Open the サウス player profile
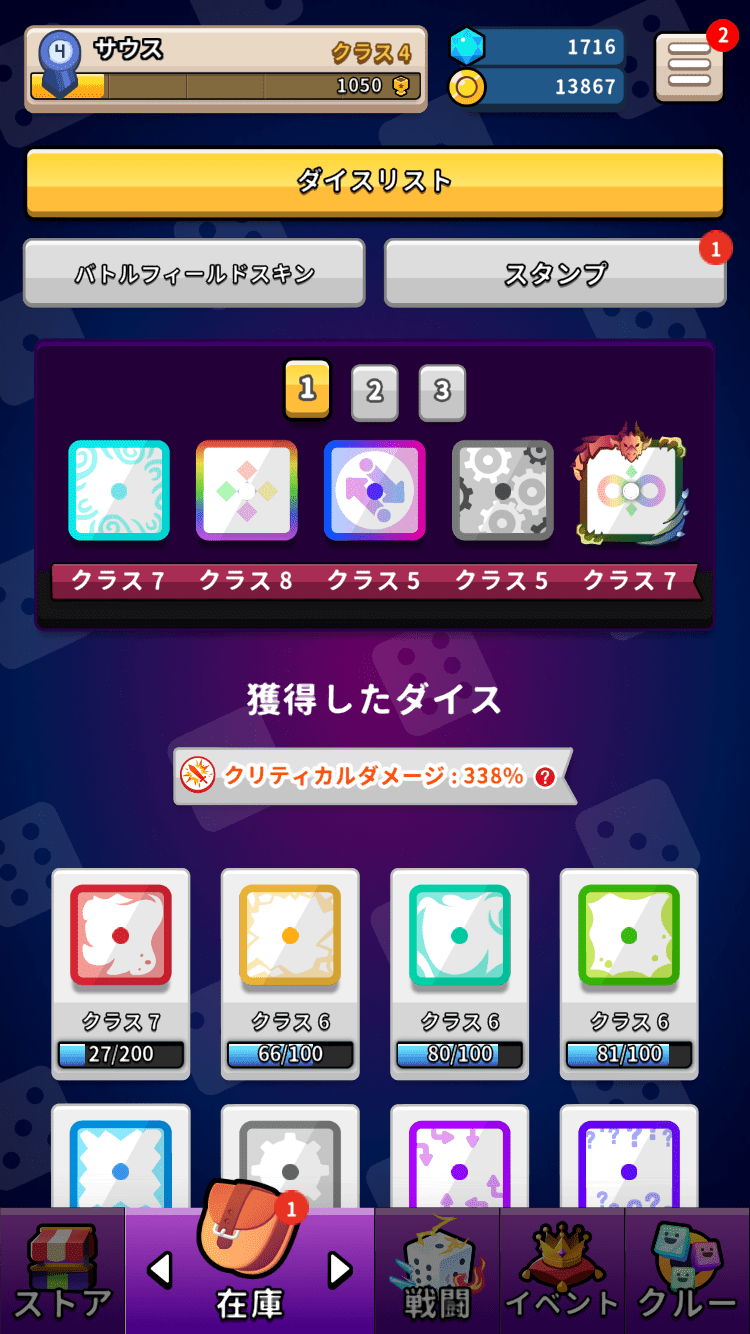Viewport: 750px width, 1334px height. point(226,68)
